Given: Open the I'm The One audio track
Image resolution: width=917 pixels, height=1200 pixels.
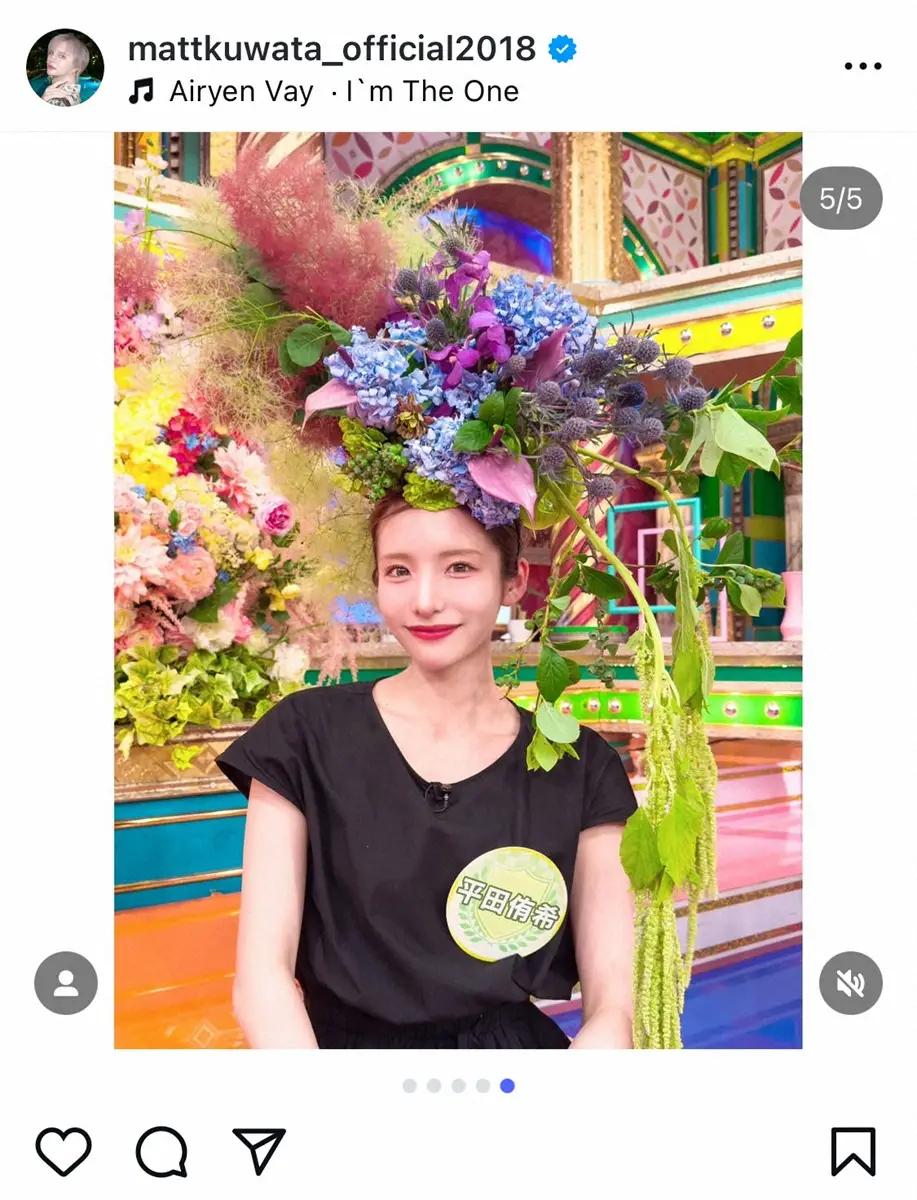Looking at the screenshot, I should tap(432, 92).
